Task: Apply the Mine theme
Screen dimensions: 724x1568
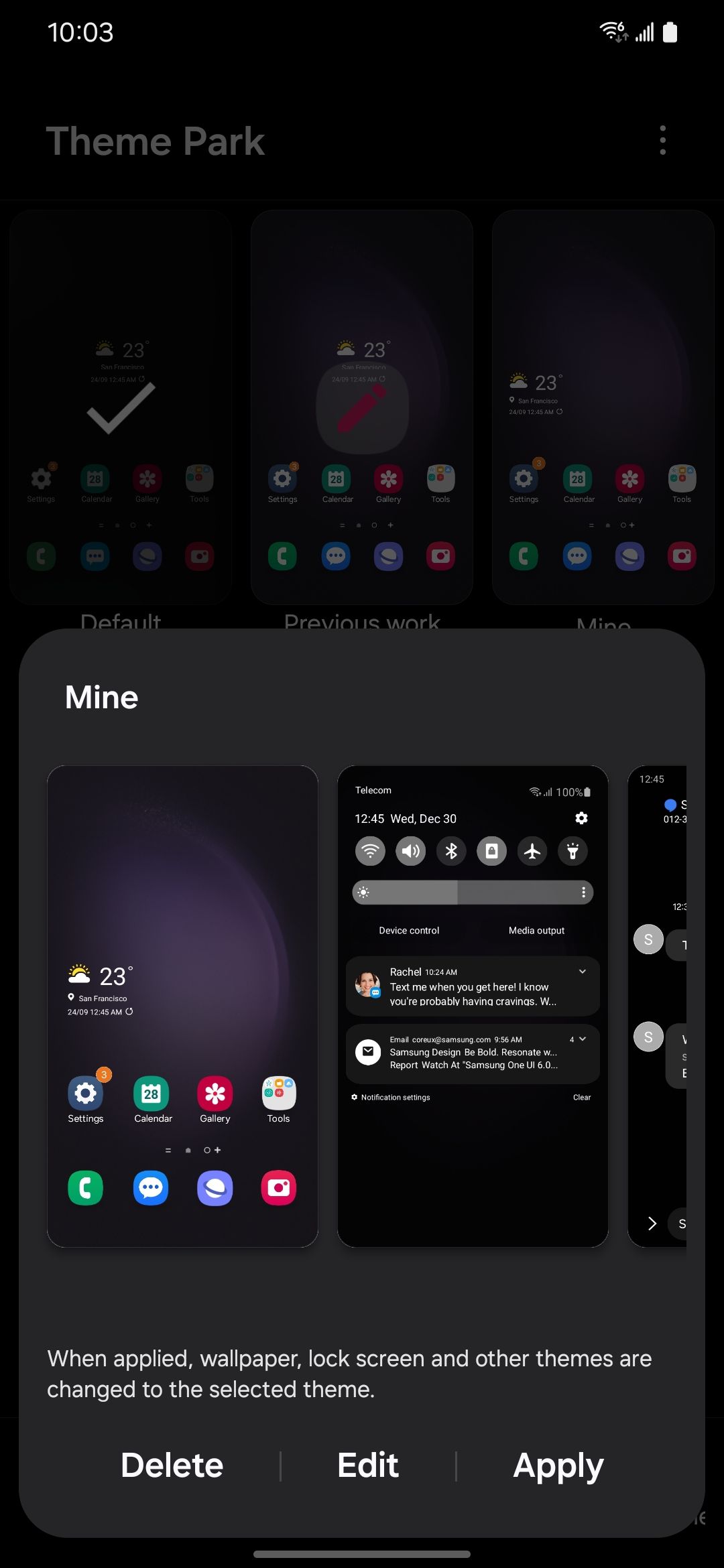Action: 558,1465
